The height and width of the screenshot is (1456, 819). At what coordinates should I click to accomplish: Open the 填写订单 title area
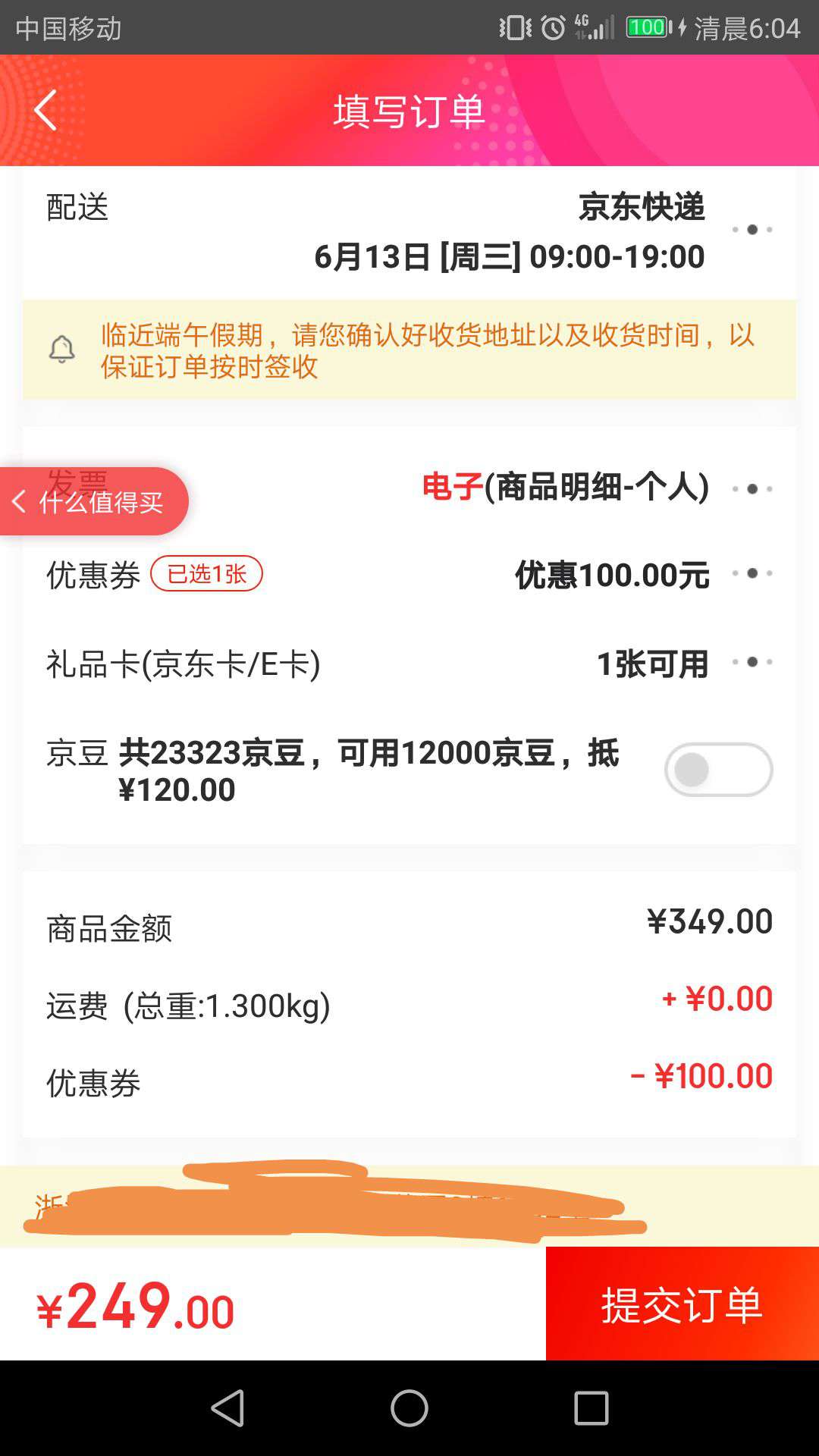(x=409, y=110)
